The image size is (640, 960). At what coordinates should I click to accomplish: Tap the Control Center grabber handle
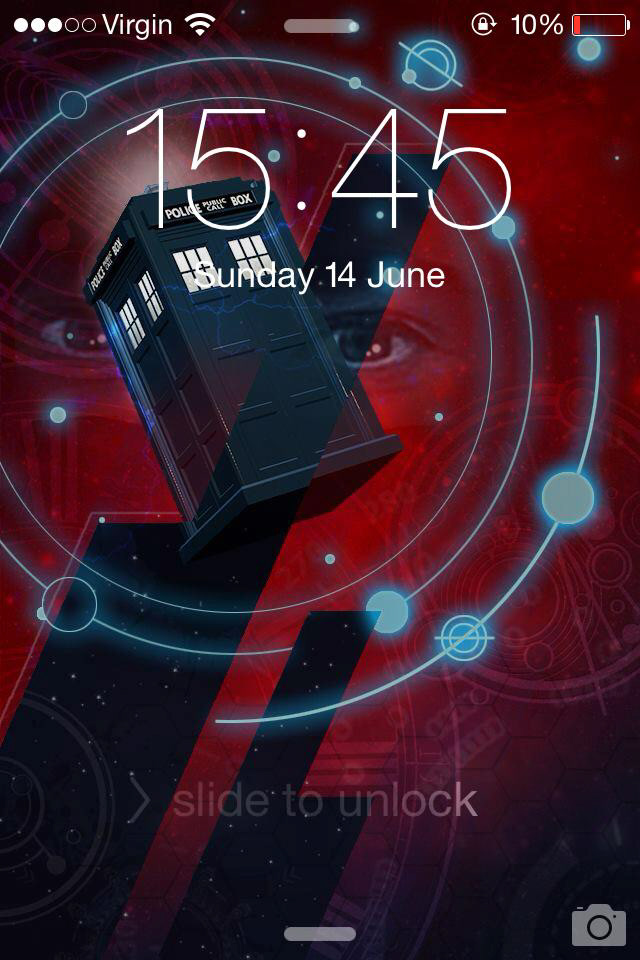[x=320, y=934]
